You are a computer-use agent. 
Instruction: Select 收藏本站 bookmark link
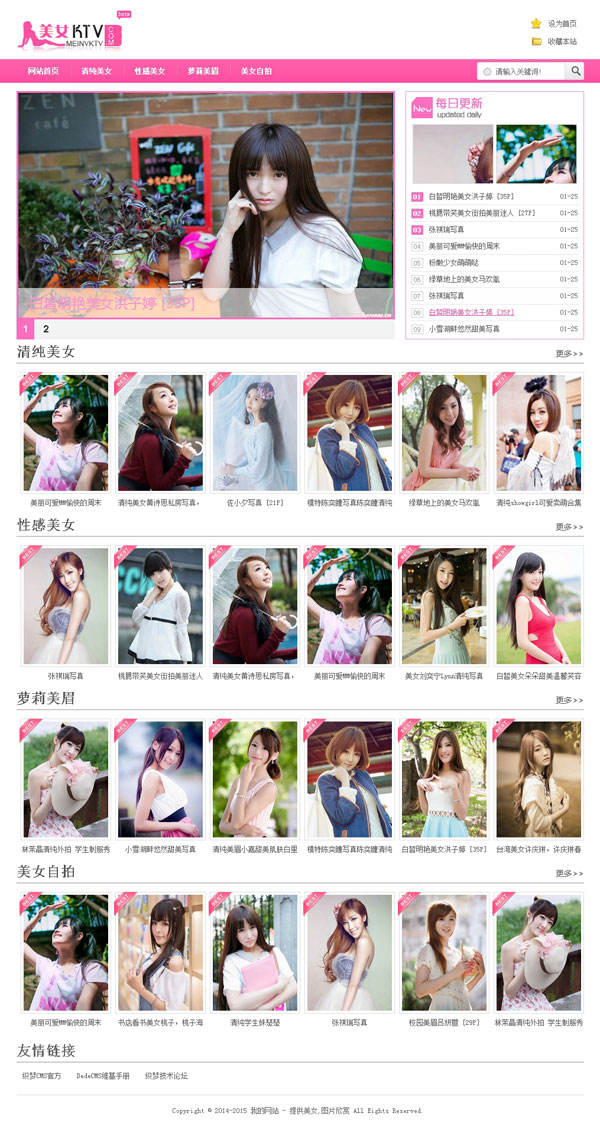[x=562, y=42]
